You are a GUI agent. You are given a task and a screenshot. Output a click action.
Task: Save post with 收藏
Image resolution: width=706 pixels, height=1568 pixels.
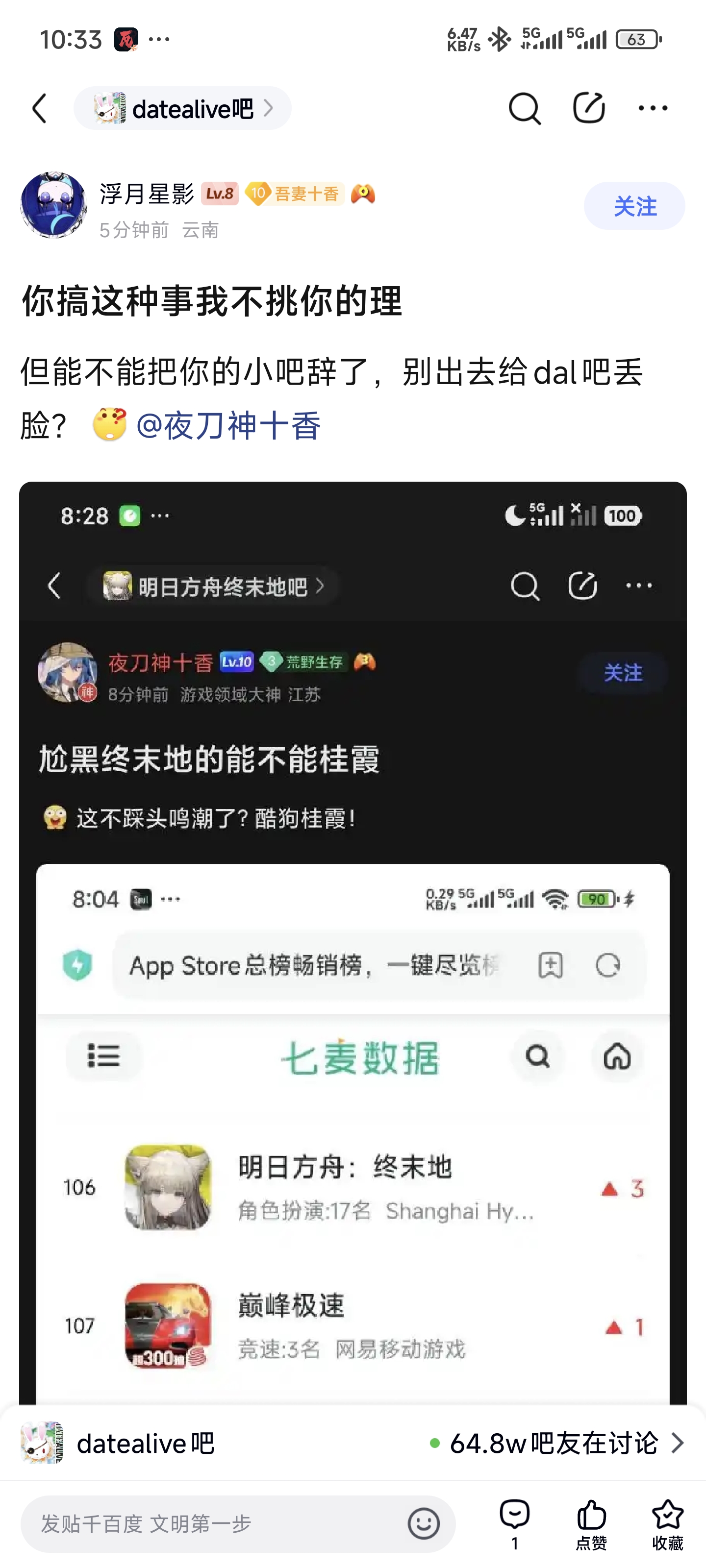(667, 1522)
